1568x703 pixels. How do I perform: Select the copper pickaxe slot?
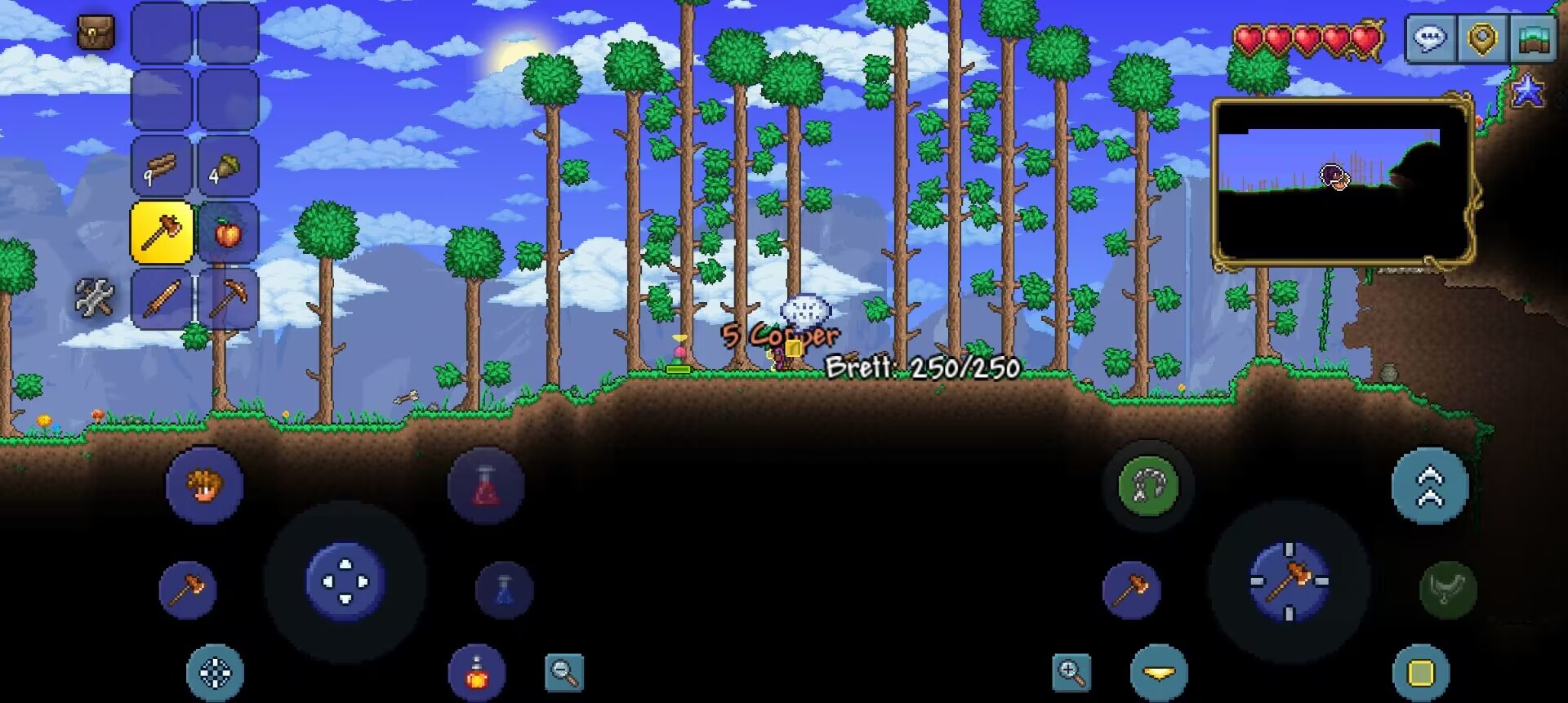pyautogui.click(x=228, y=299)
